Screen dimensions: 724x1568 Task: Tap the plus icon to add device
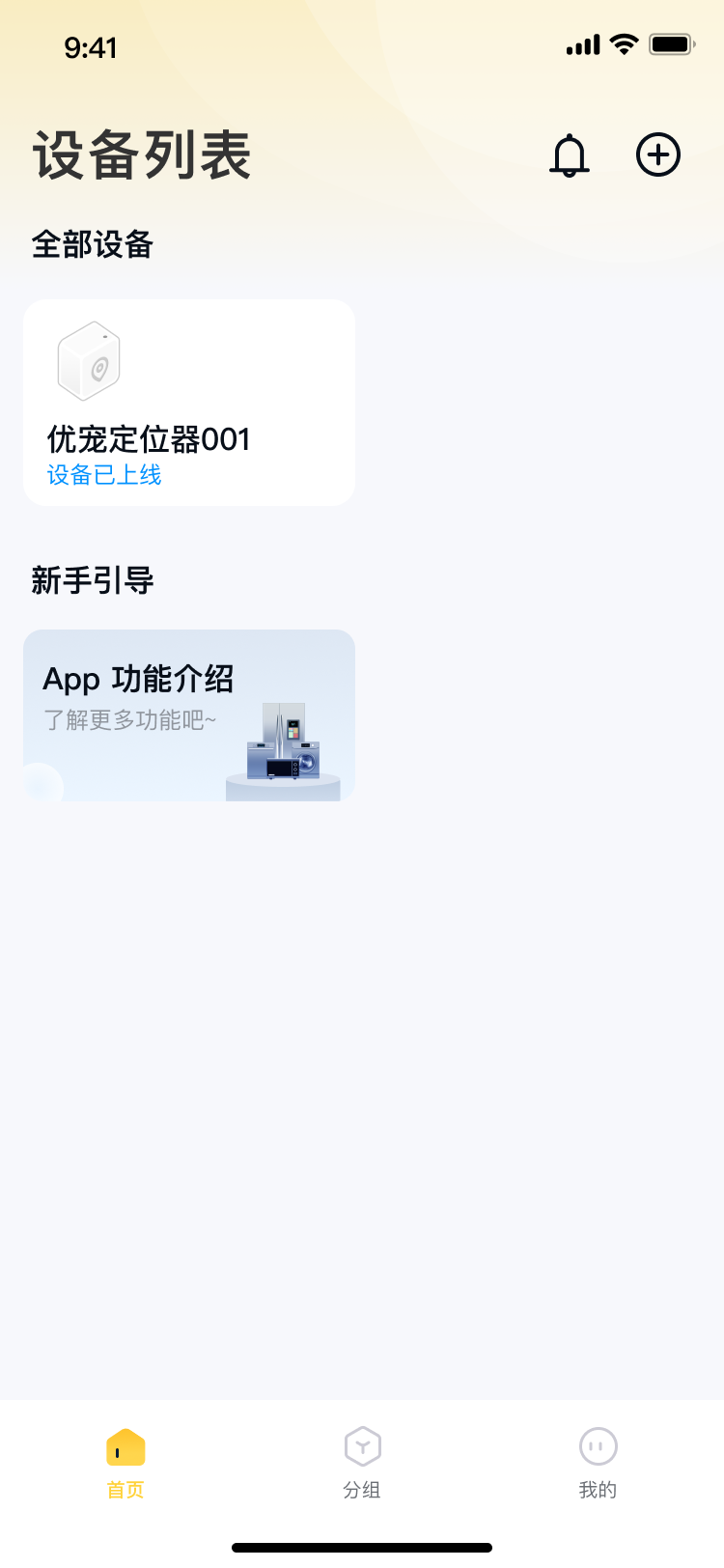point(658,154)
